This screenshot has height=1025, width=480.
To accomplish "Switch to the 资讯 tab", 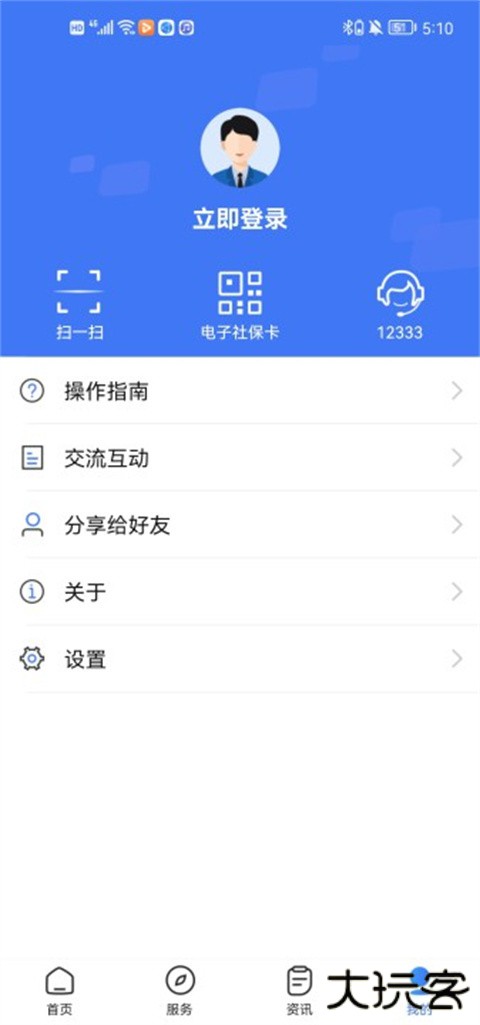I will (x=300, y=991).
